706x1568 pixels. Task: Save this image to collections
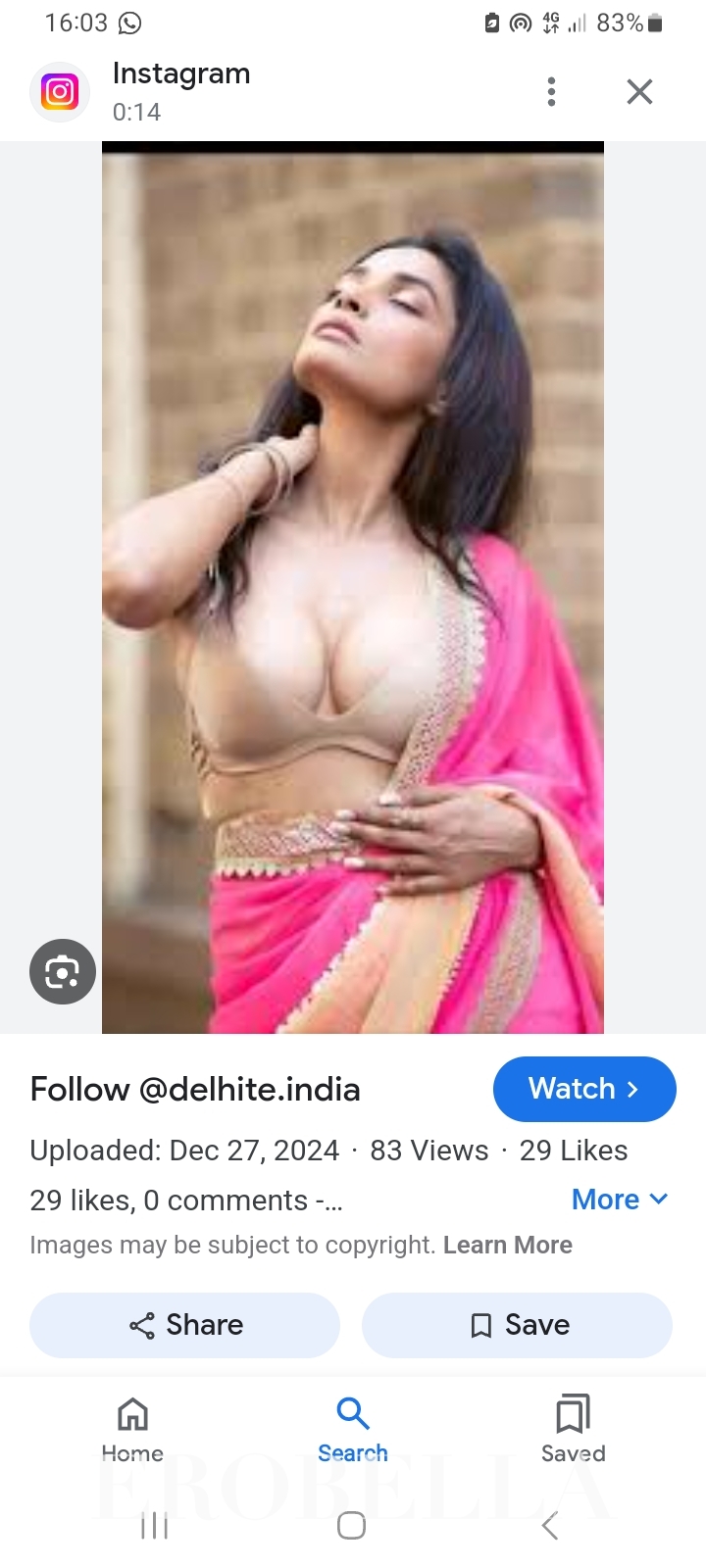tap(517, 1325)
